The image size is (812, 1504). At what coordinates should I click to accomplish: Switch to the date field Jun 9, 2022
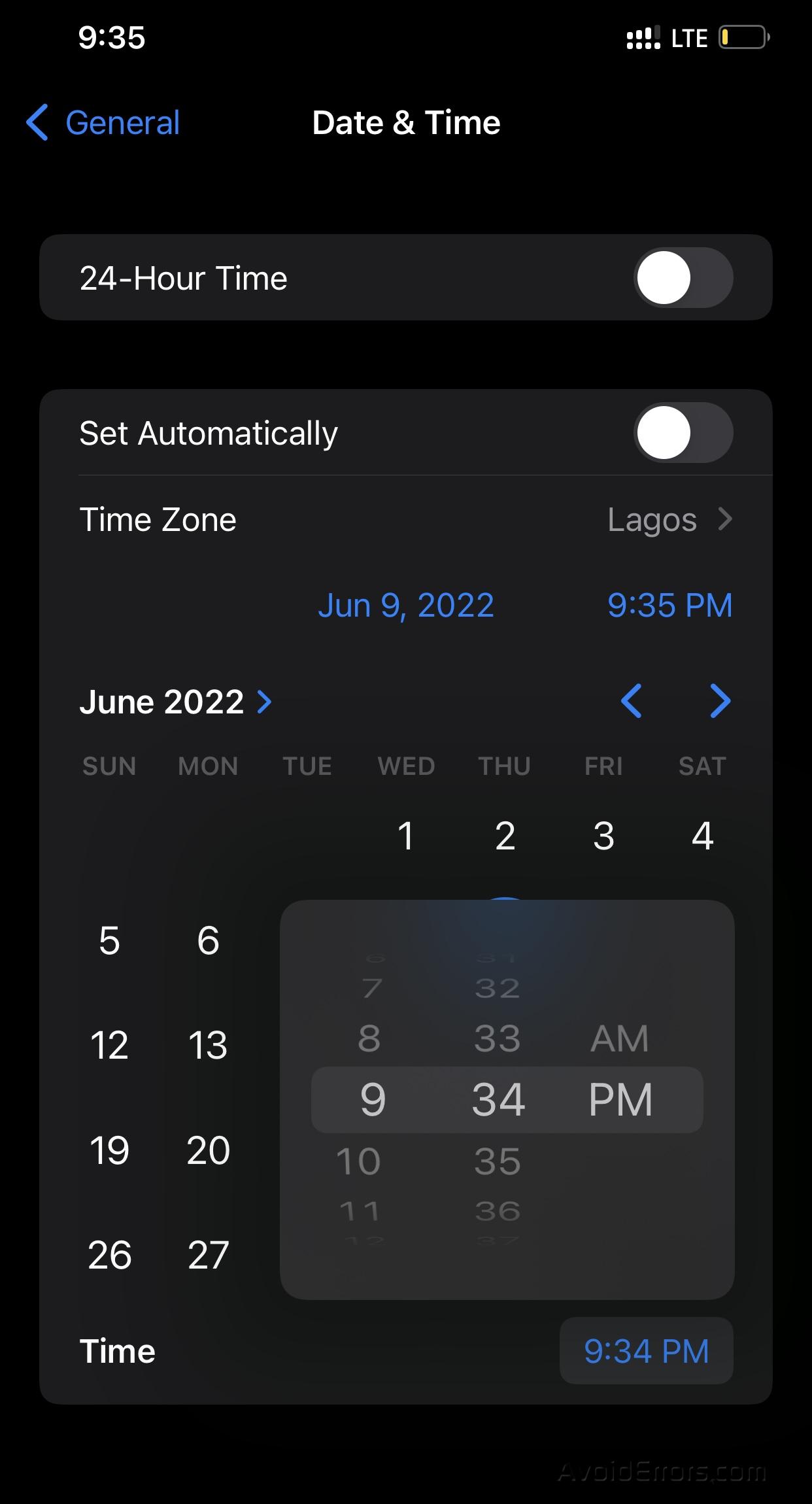pyautogui.click(x=406, y=605)
